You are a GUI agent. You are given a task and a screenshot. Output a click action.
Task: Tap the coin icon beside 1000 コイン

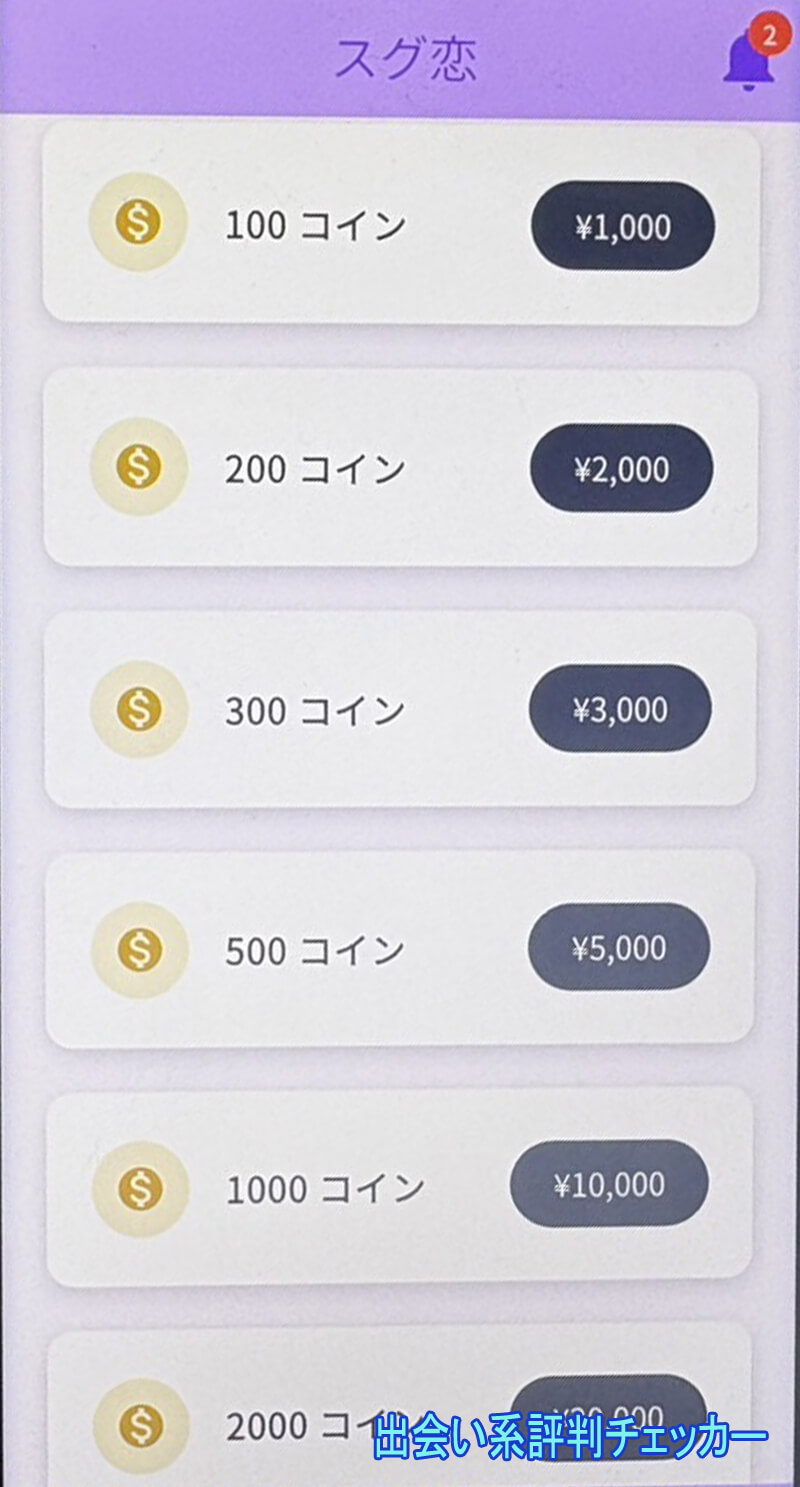140,1187
